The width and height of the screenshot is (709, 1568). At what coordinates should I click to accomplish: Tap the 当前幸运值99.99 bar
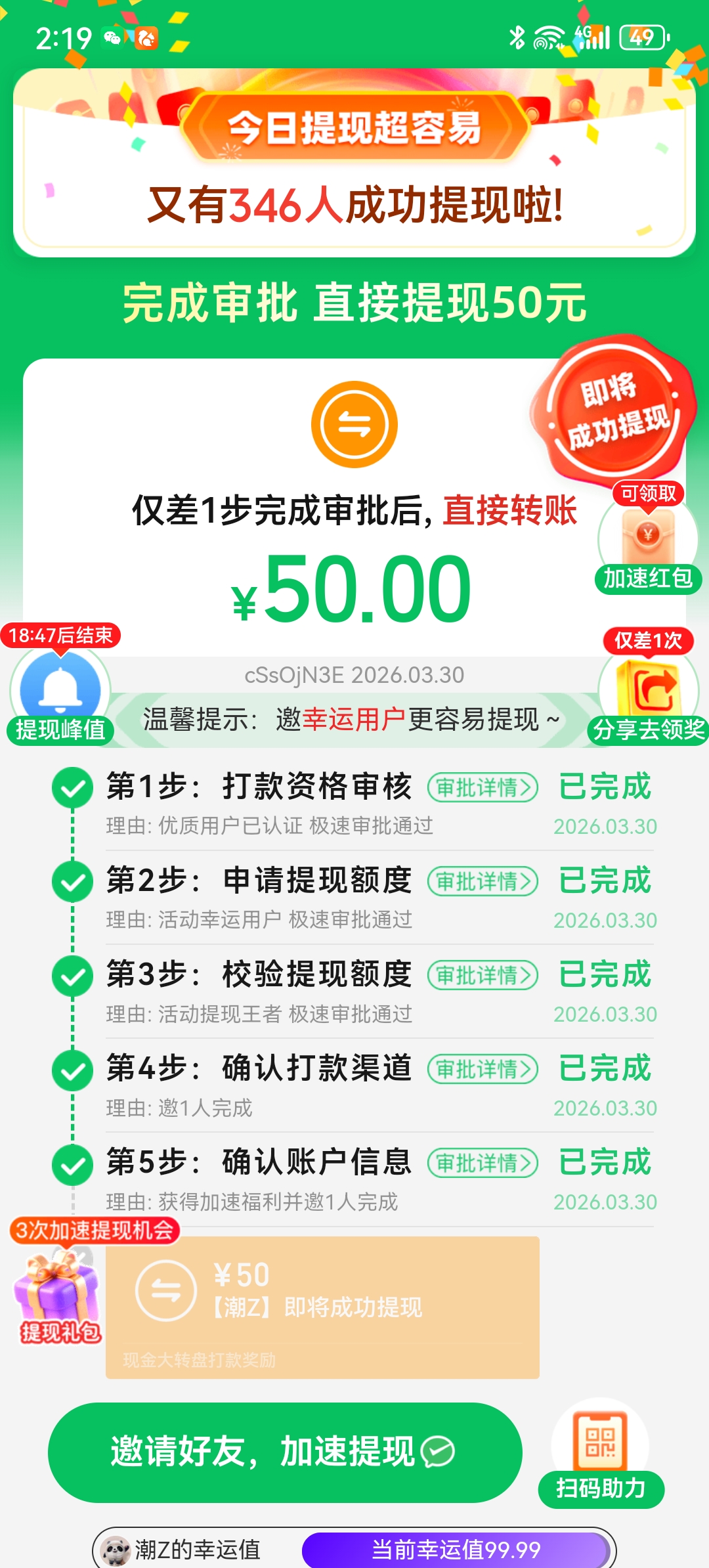coord(456,1550)
